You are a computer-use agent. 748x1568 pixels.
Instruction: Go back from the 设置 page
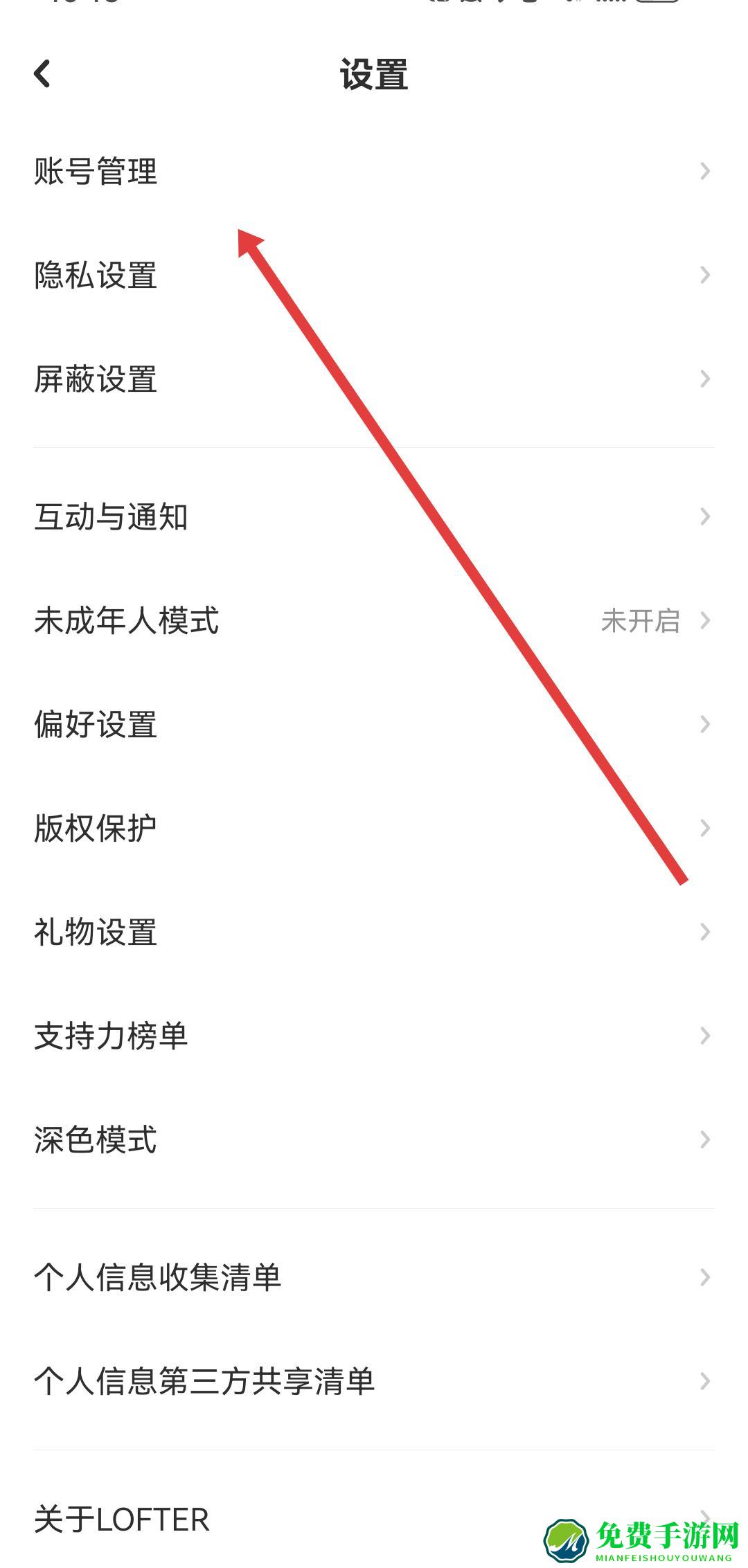click(43, 74)
